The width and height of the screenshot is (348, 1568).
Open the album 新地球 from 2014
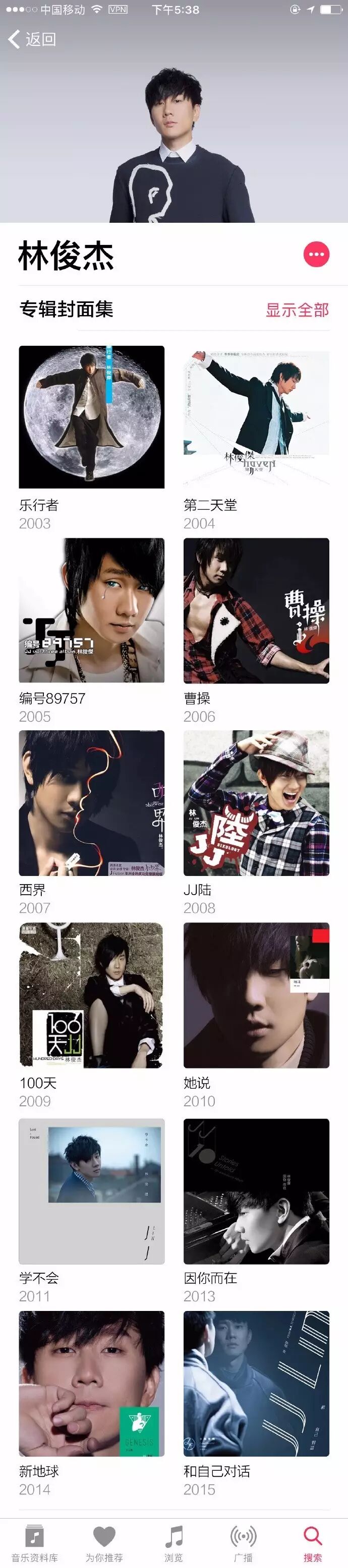click(91, 1384)
